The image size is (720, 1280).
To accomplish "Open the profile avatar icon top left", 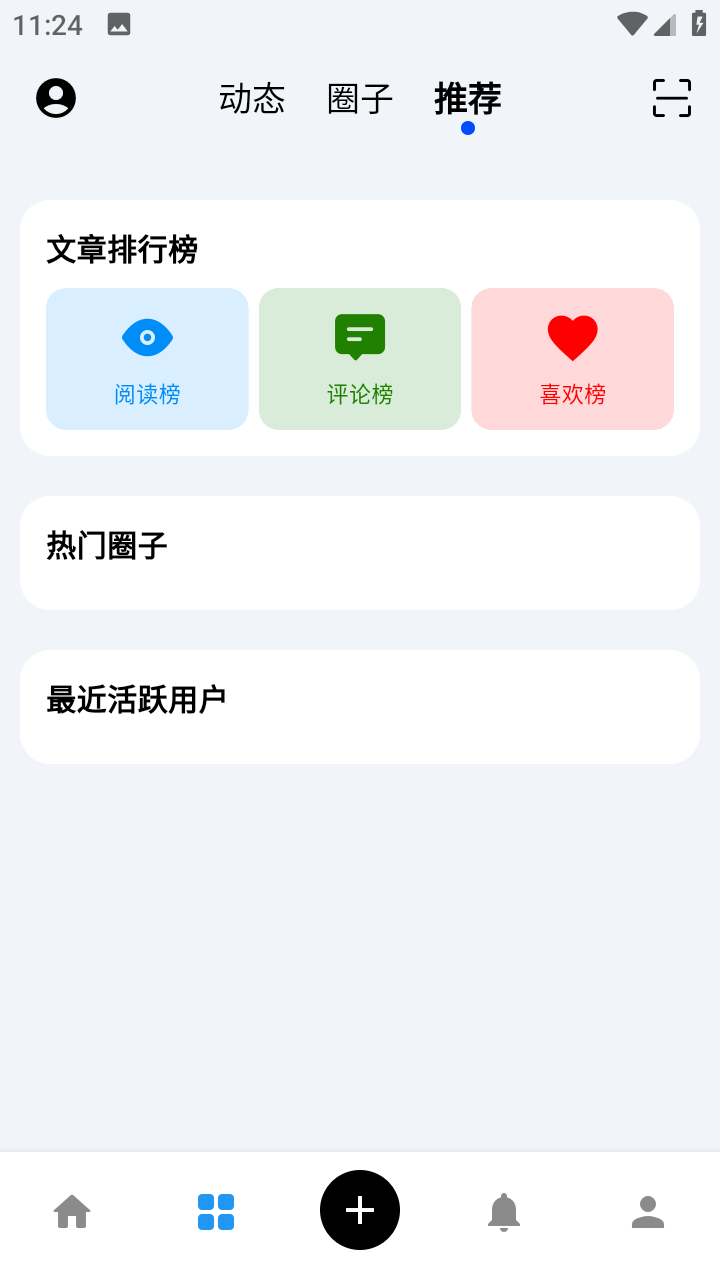I will point(55,97).
